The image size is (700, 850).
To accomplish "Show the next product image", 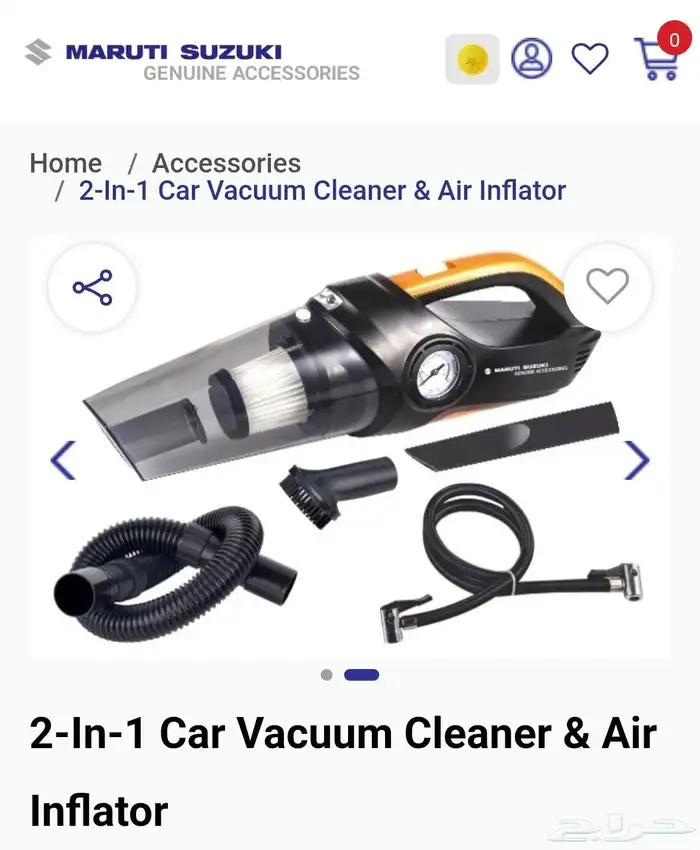I will tap(636, 461).
